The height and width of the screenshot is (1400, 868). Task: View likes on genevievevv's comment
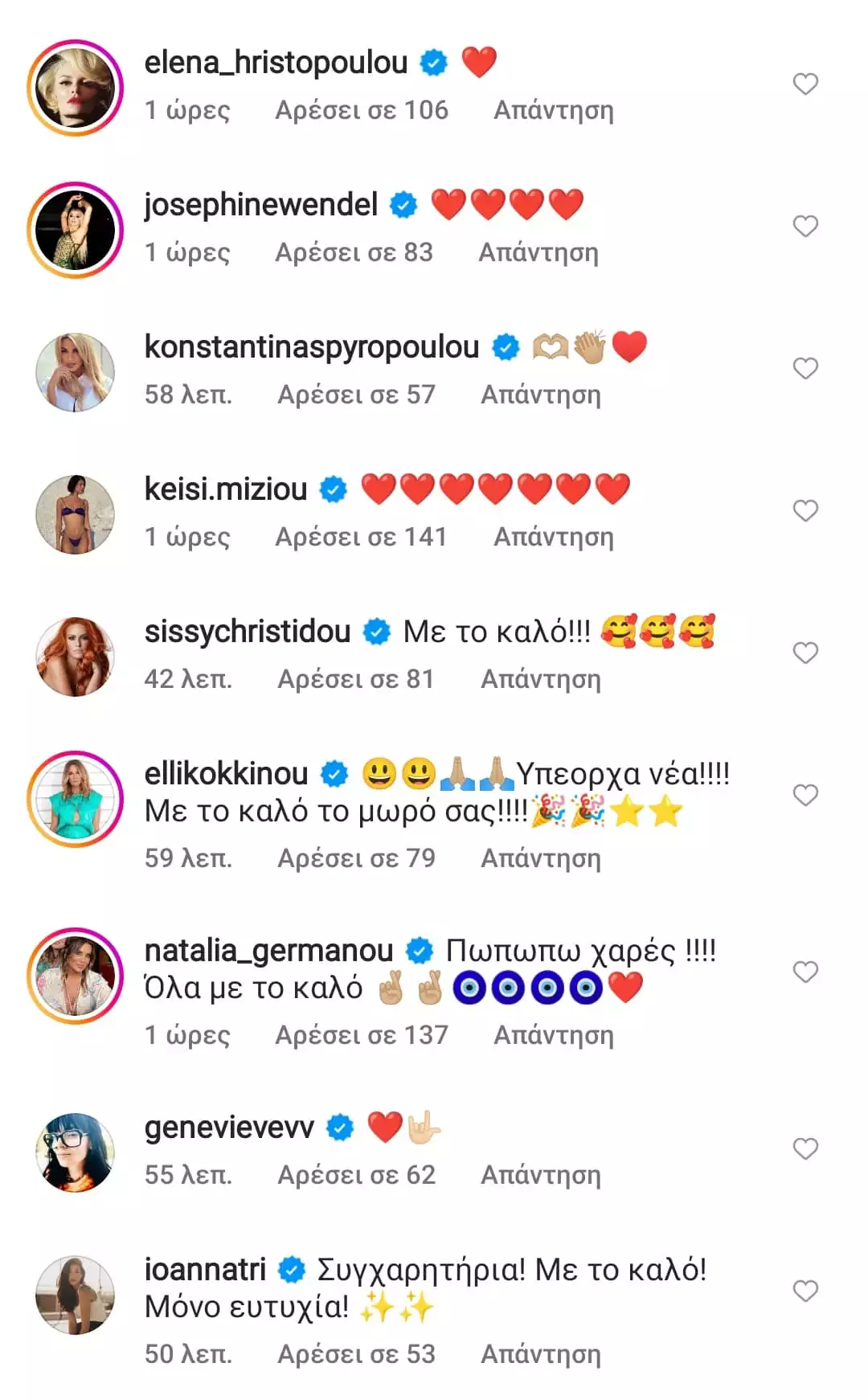[x=356, y=1175]
